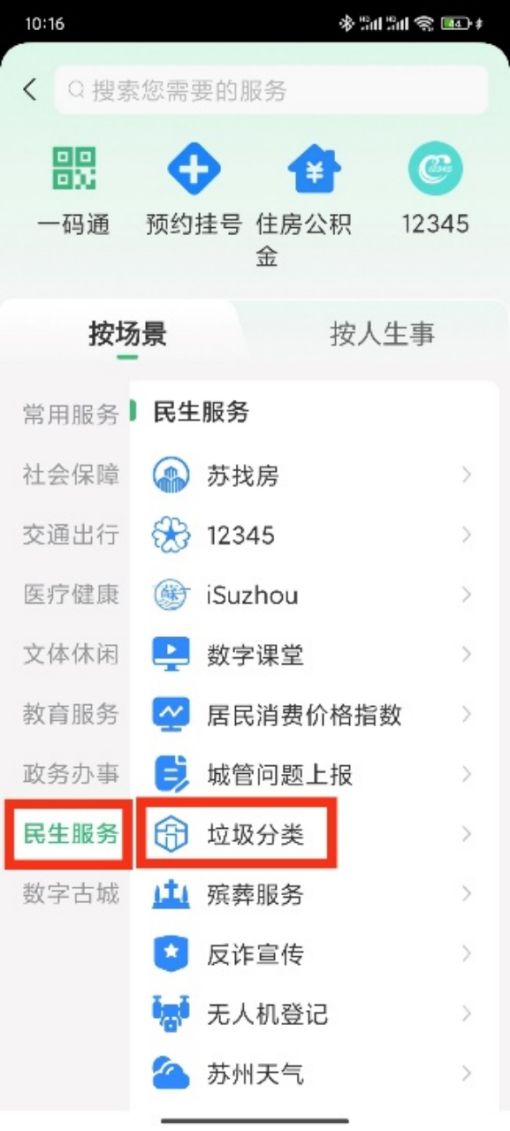Open 一码通 shortcut
Image resolution: width=510 pixels, height=1131 pixels.
[x=74, y=193]
